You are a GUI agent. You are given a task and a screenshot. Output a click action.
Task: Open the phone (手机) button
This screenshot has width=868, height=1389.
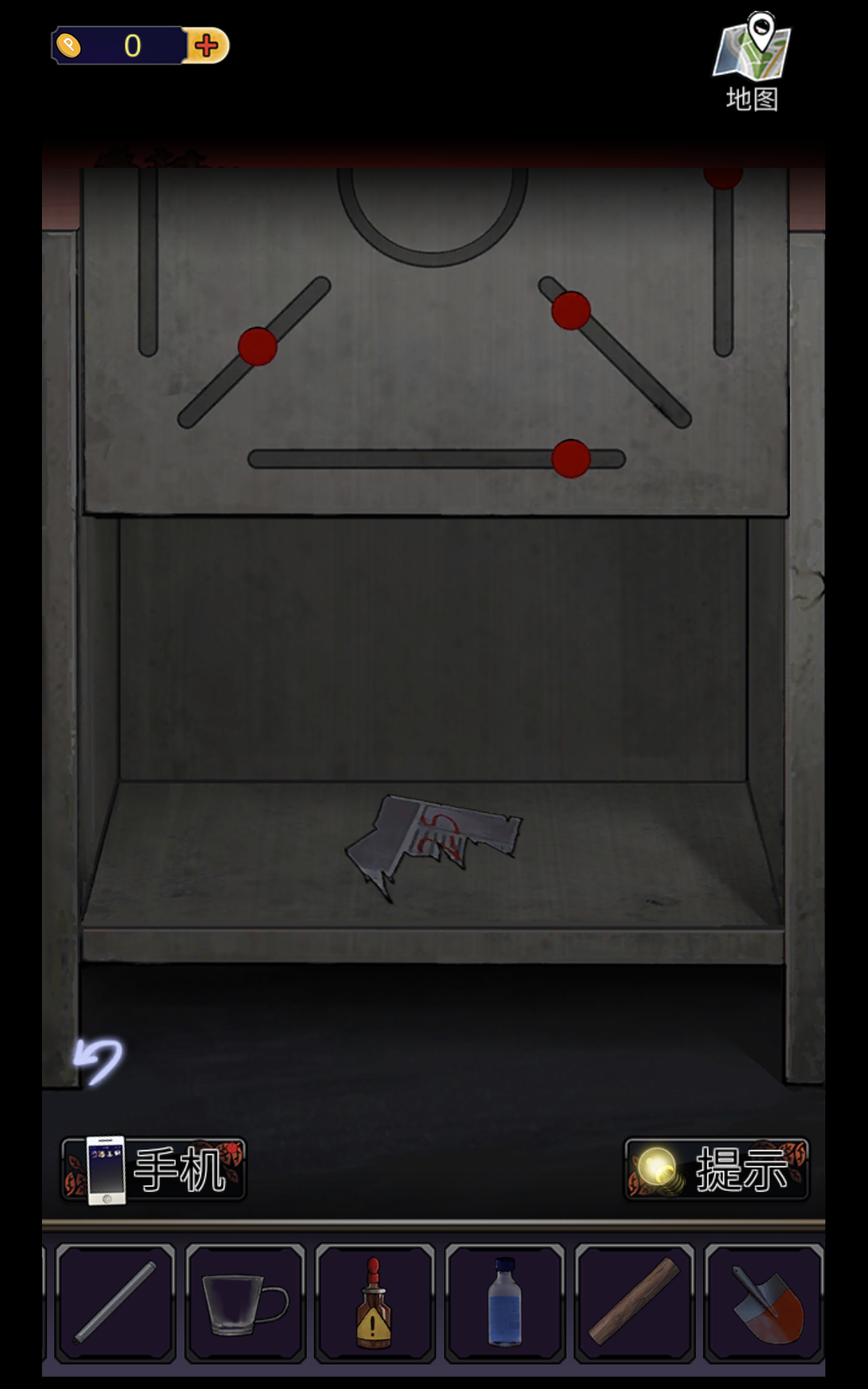(153, 1169)
